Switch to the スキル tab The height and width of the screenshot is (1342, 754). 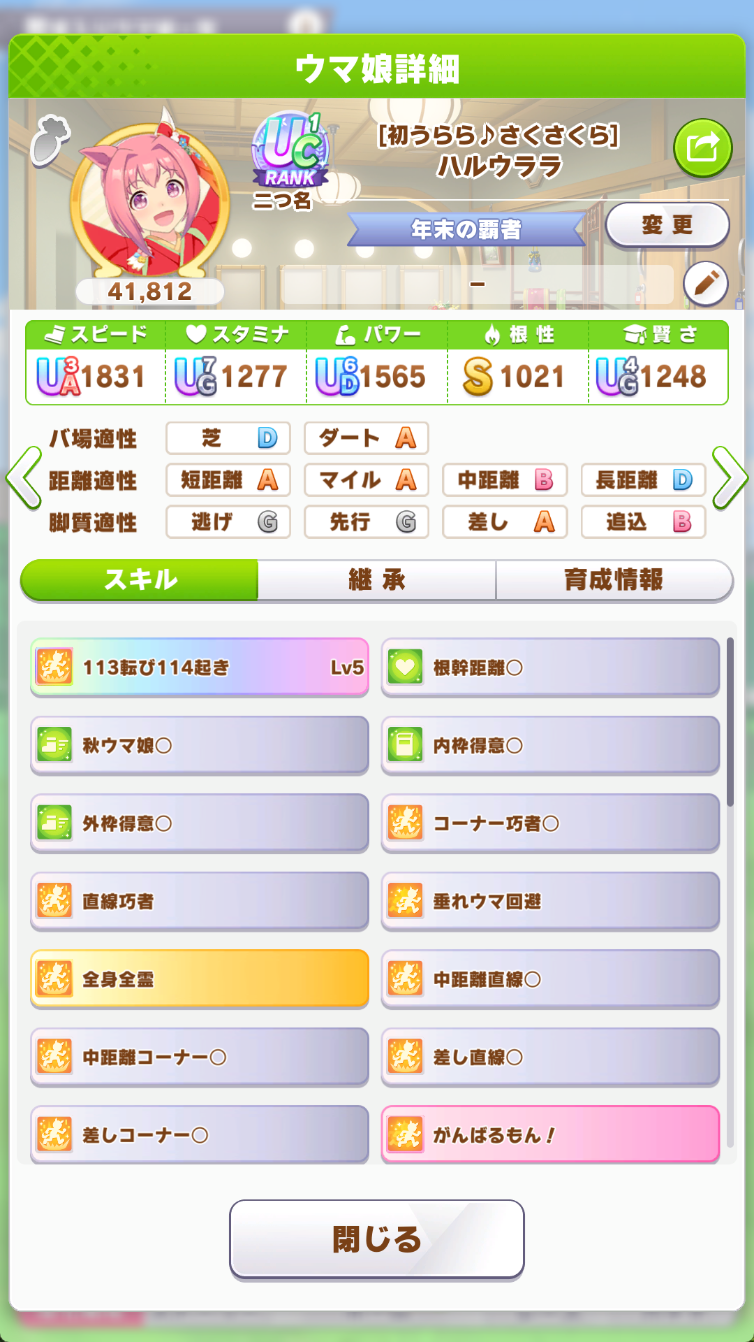tap(139, 580)
